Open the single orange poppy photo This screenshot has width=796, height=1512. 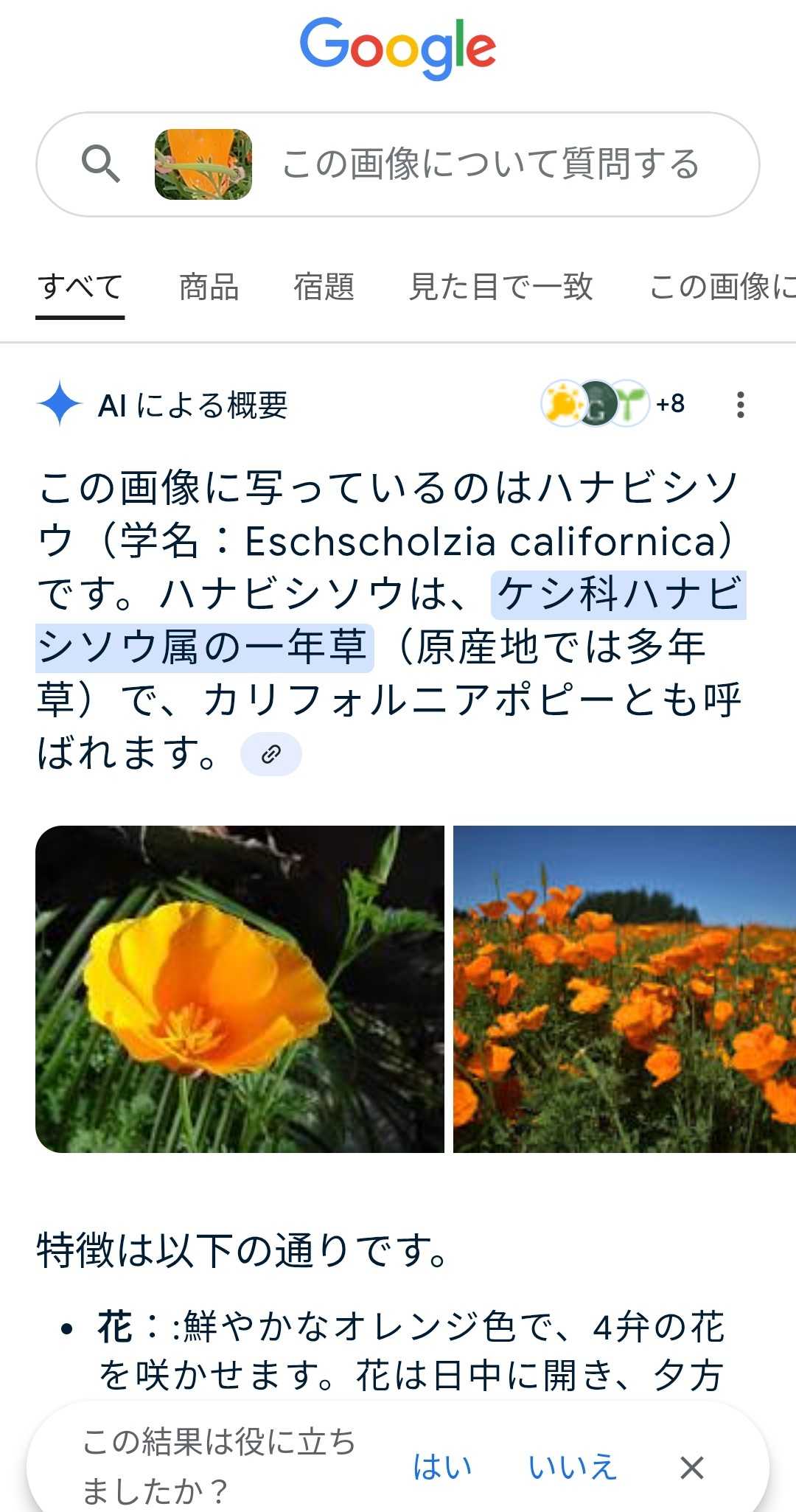point(240,989)
